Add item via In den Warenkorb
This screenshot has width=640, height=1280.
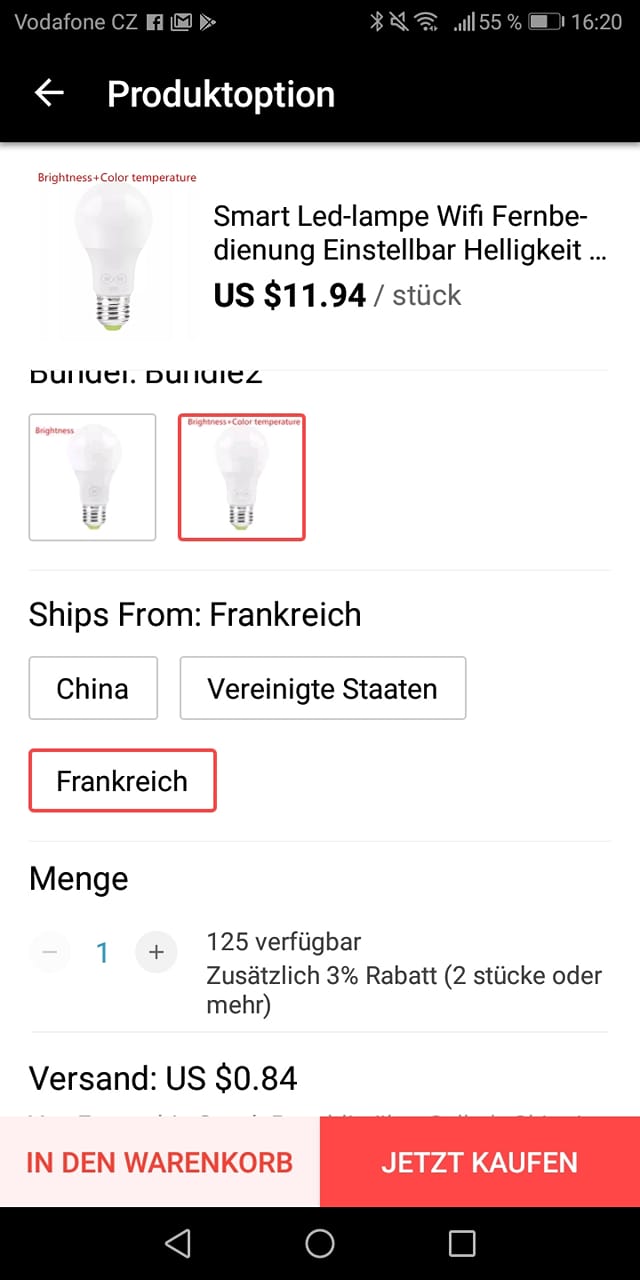pos(160,1162)
